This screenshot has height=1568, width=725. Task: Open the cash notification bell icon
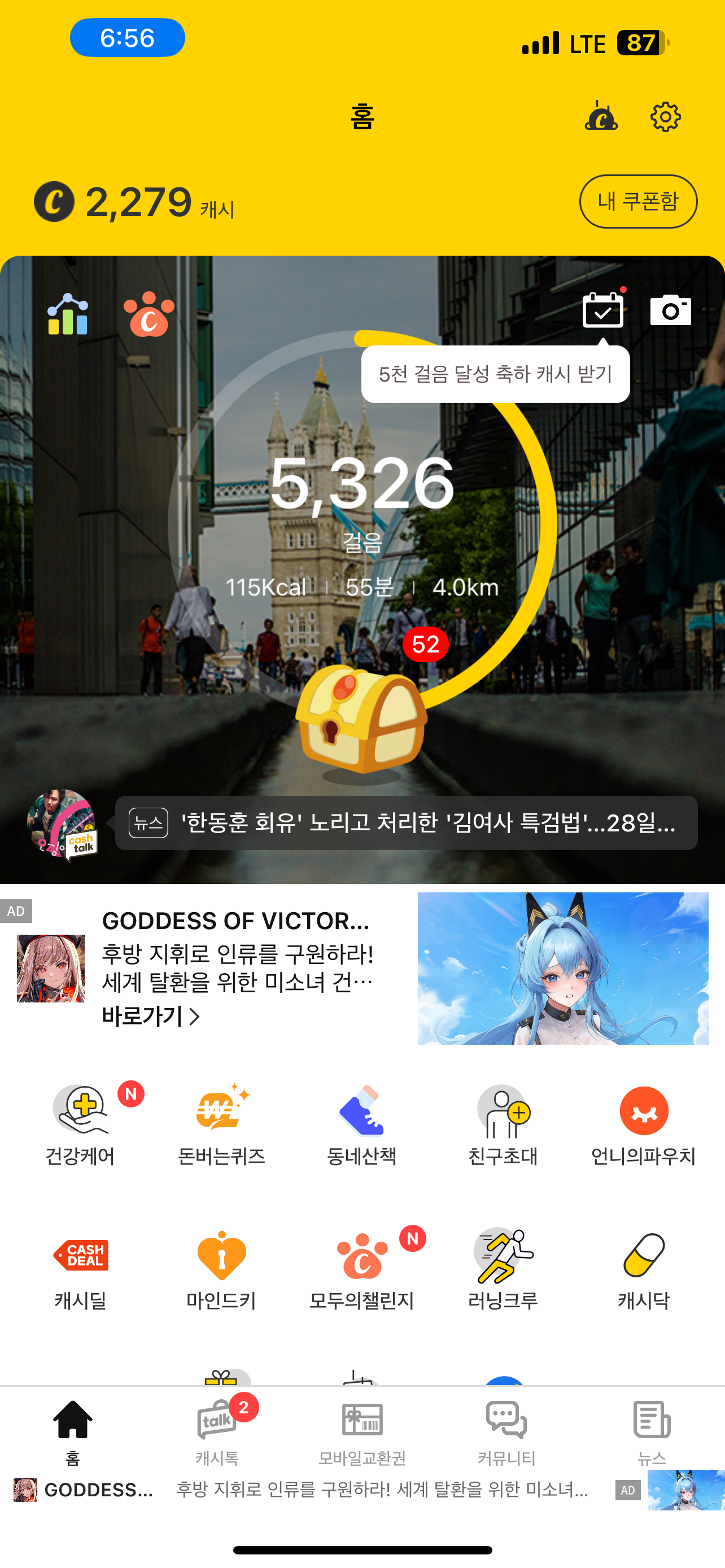tap(601, 116)
